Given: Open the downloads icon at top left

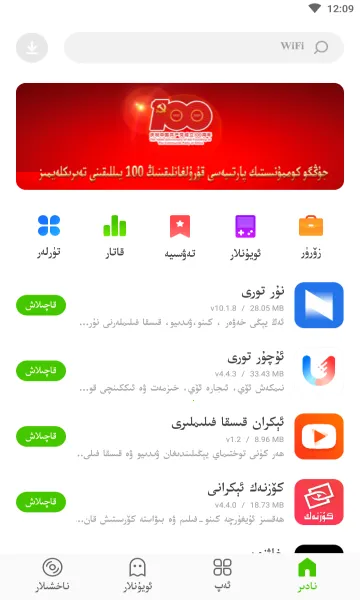Looking at the screenshot, I should tap(32, 48).
